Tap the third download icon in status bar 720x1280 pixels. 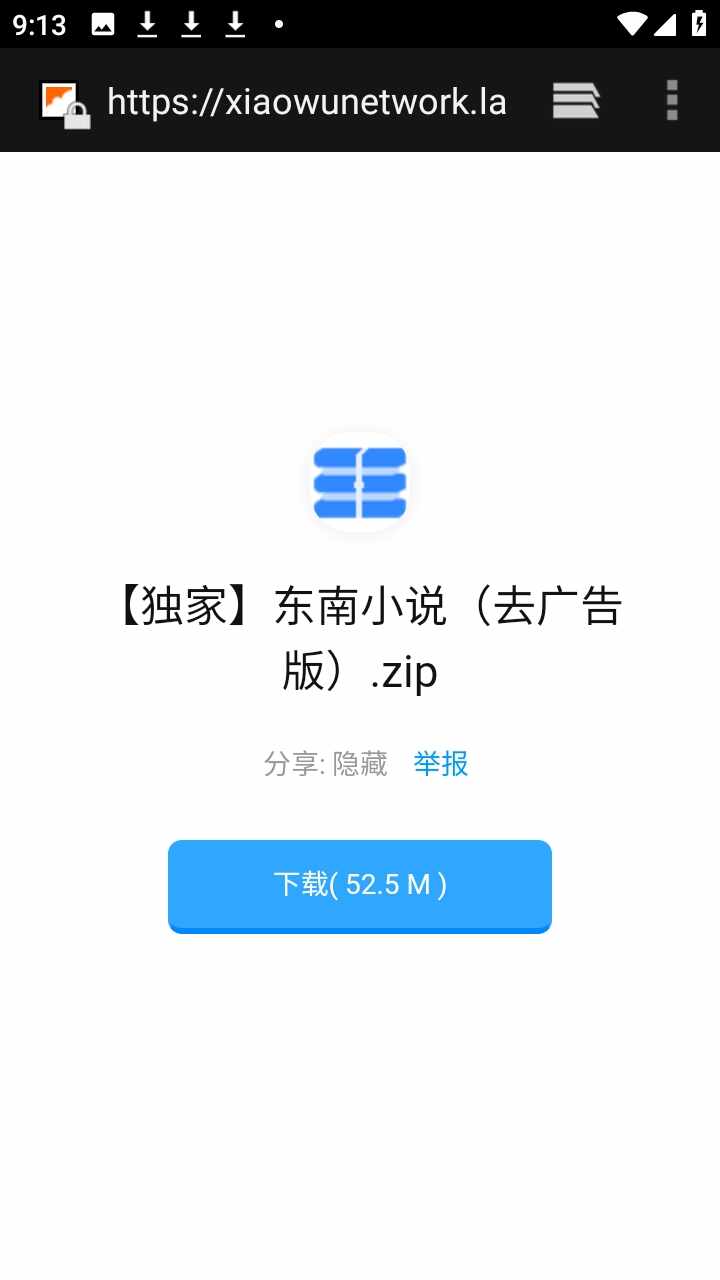coord(234,24)
